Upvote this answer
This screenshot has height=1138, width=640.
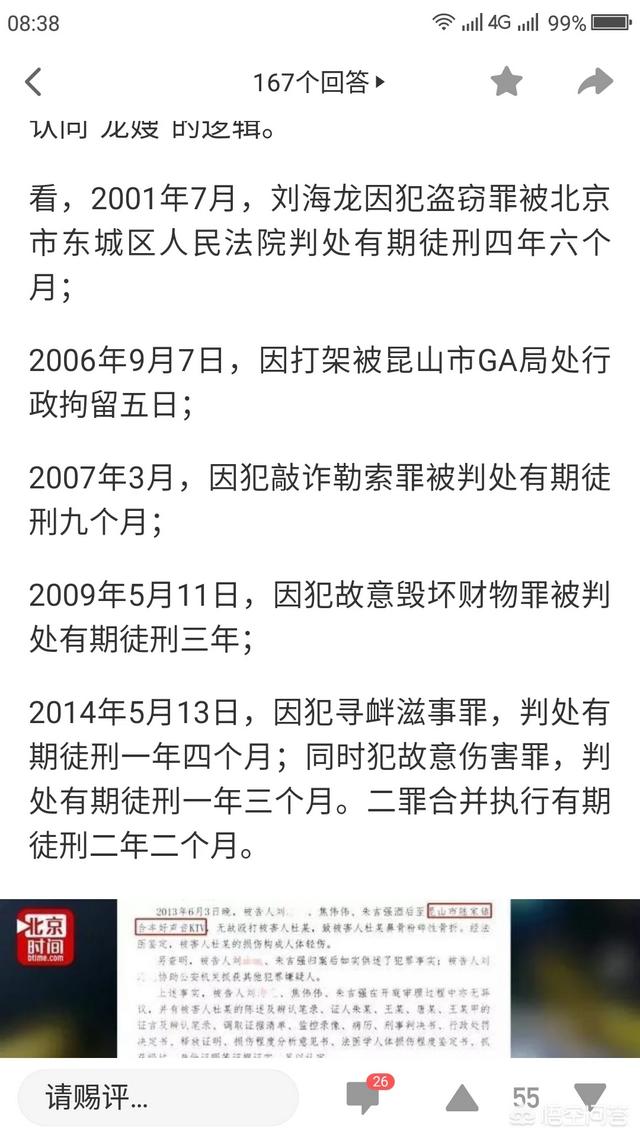coord(461,1099)
